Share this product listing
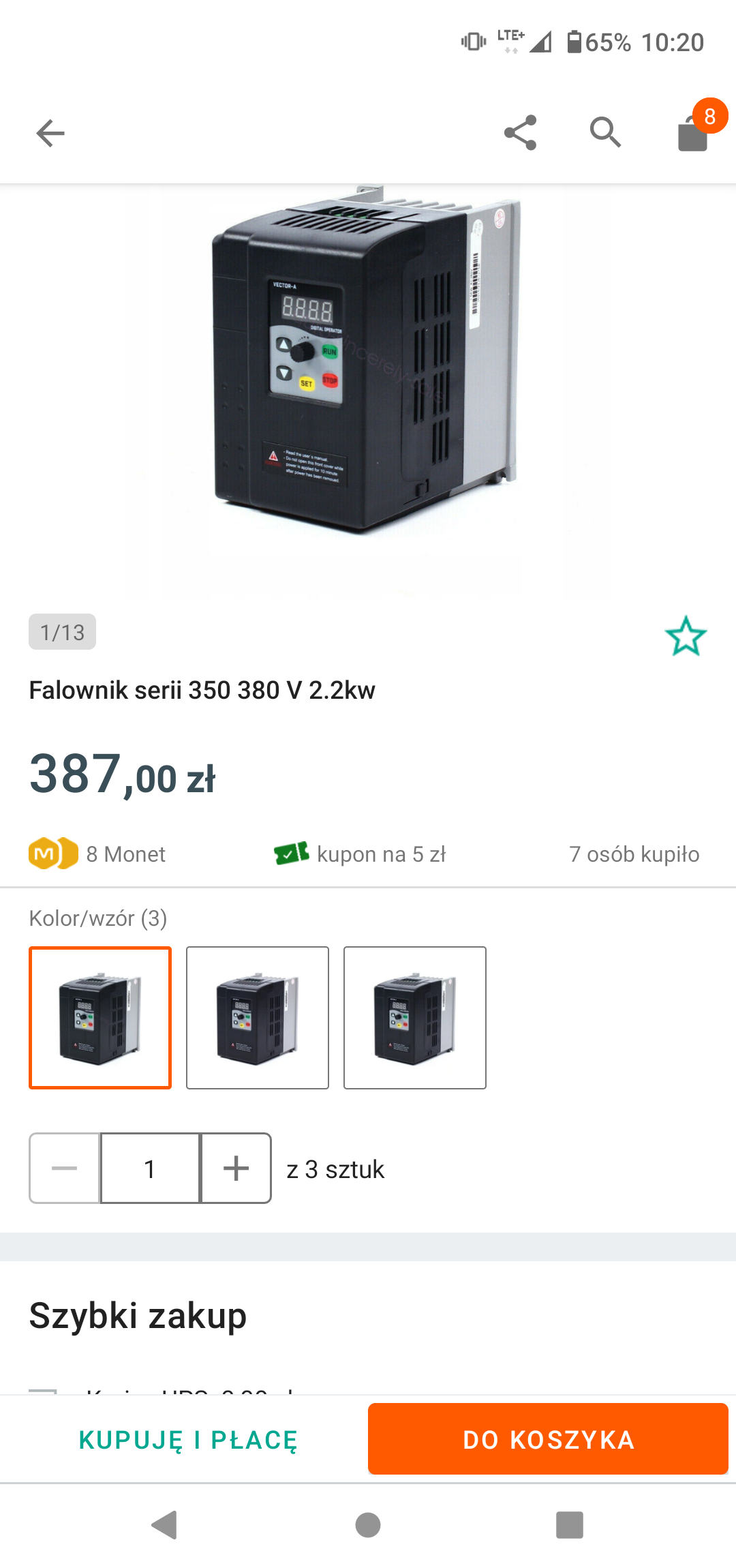The width and height of the screenshot is (736, 1568). [x=521, y=132]
